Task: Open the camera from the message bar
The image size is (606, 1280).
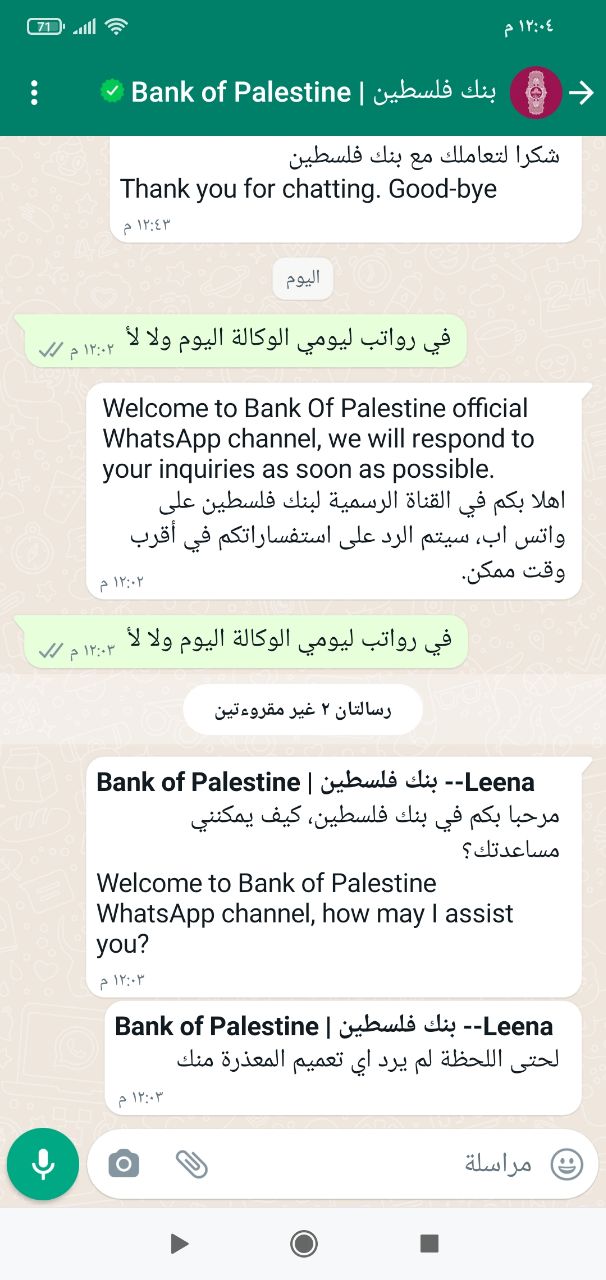Action: point(124,1164)
